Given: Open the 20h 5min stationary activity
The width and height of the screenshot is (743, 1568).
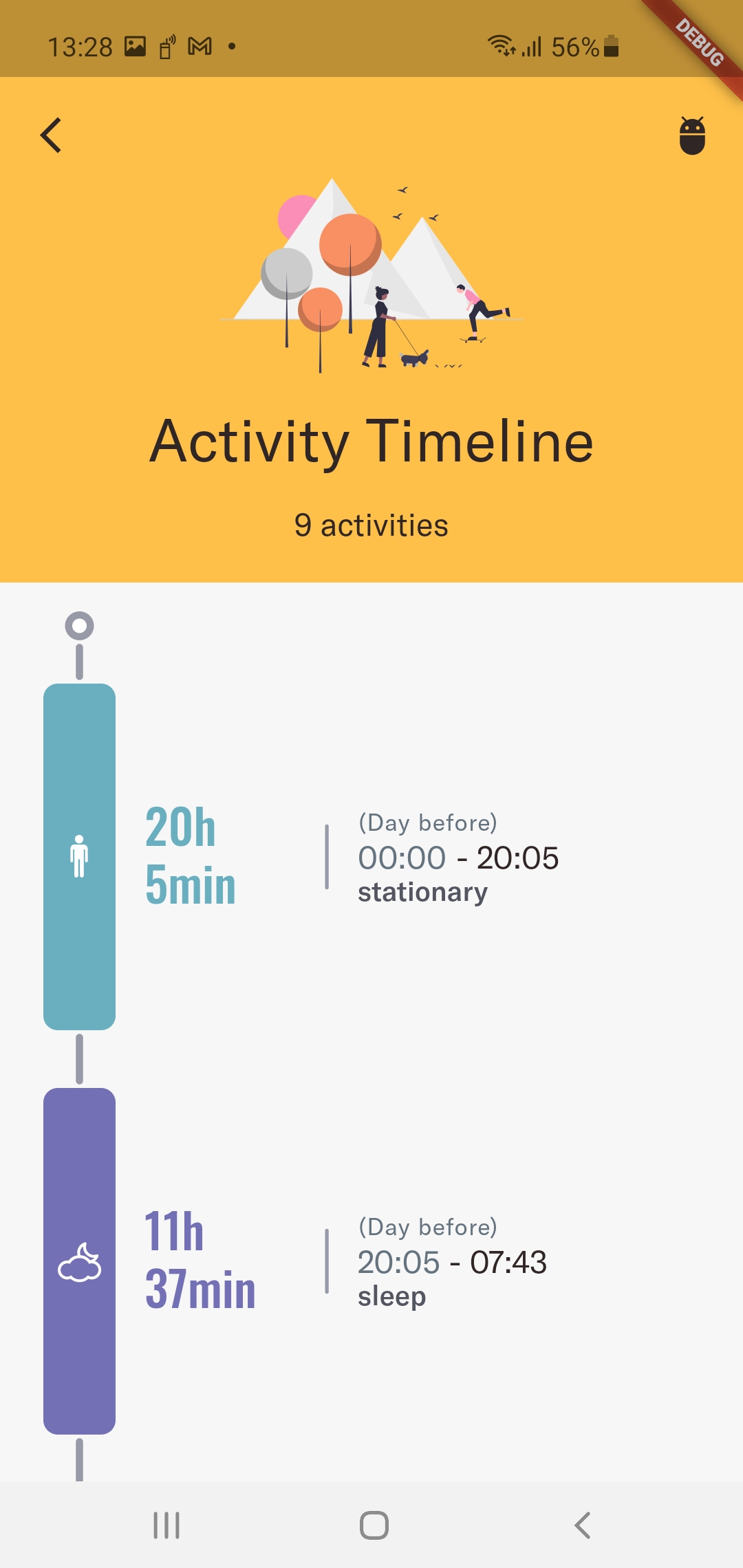Looking at the screenshot, I should pos(371,857).
